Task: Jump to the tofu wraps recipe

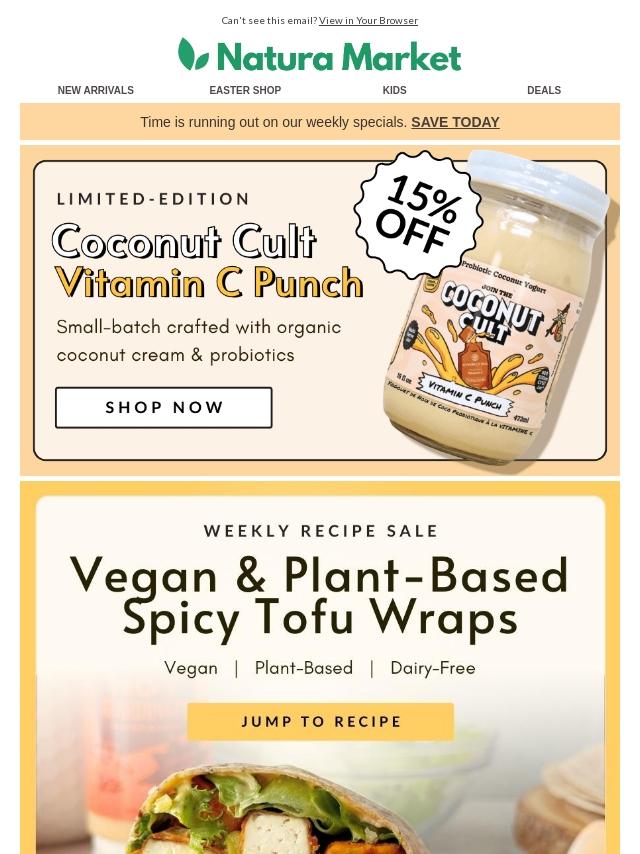Action: click(x=321, y=721)
